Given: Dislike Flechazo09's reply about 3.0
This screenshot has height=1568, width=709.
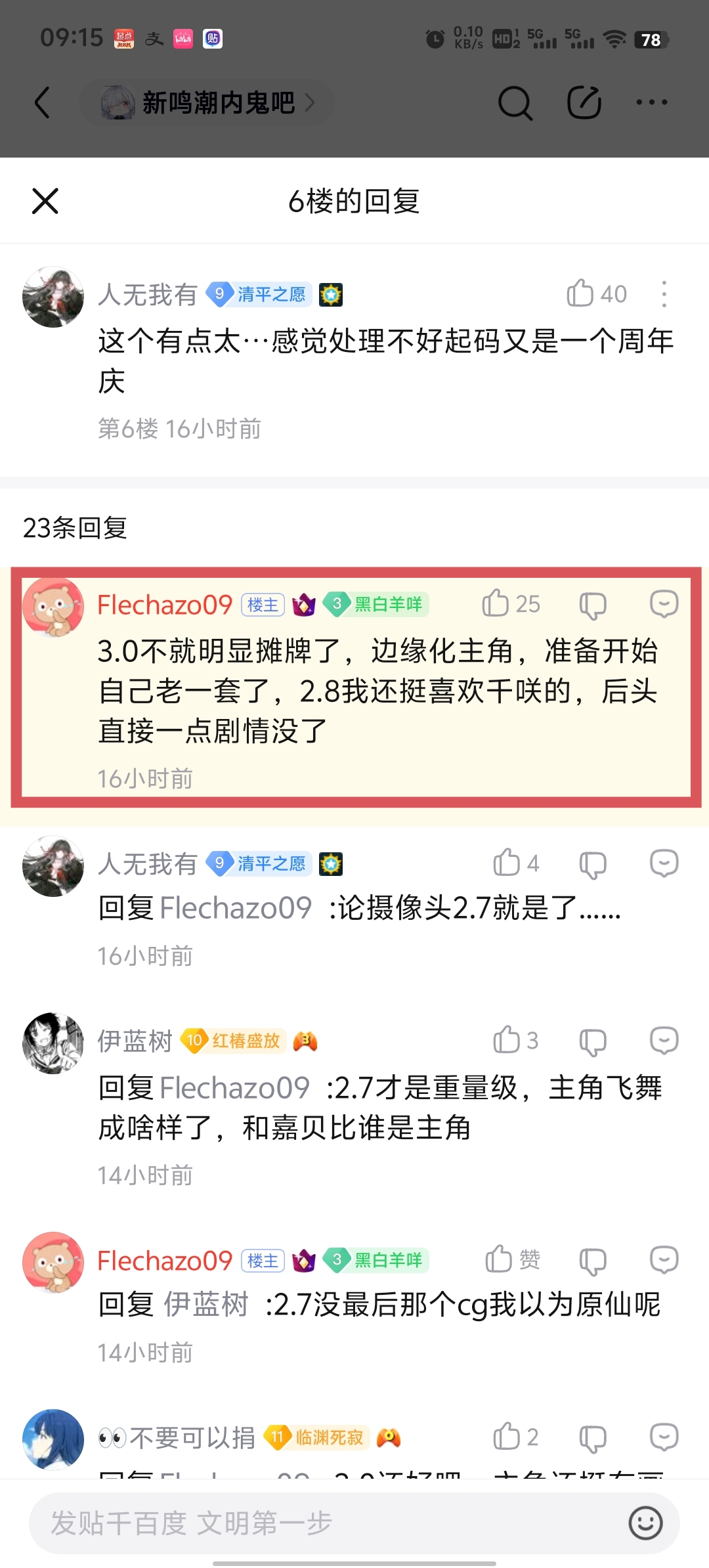Looking at the screenshot, I should tap(592, 605).
